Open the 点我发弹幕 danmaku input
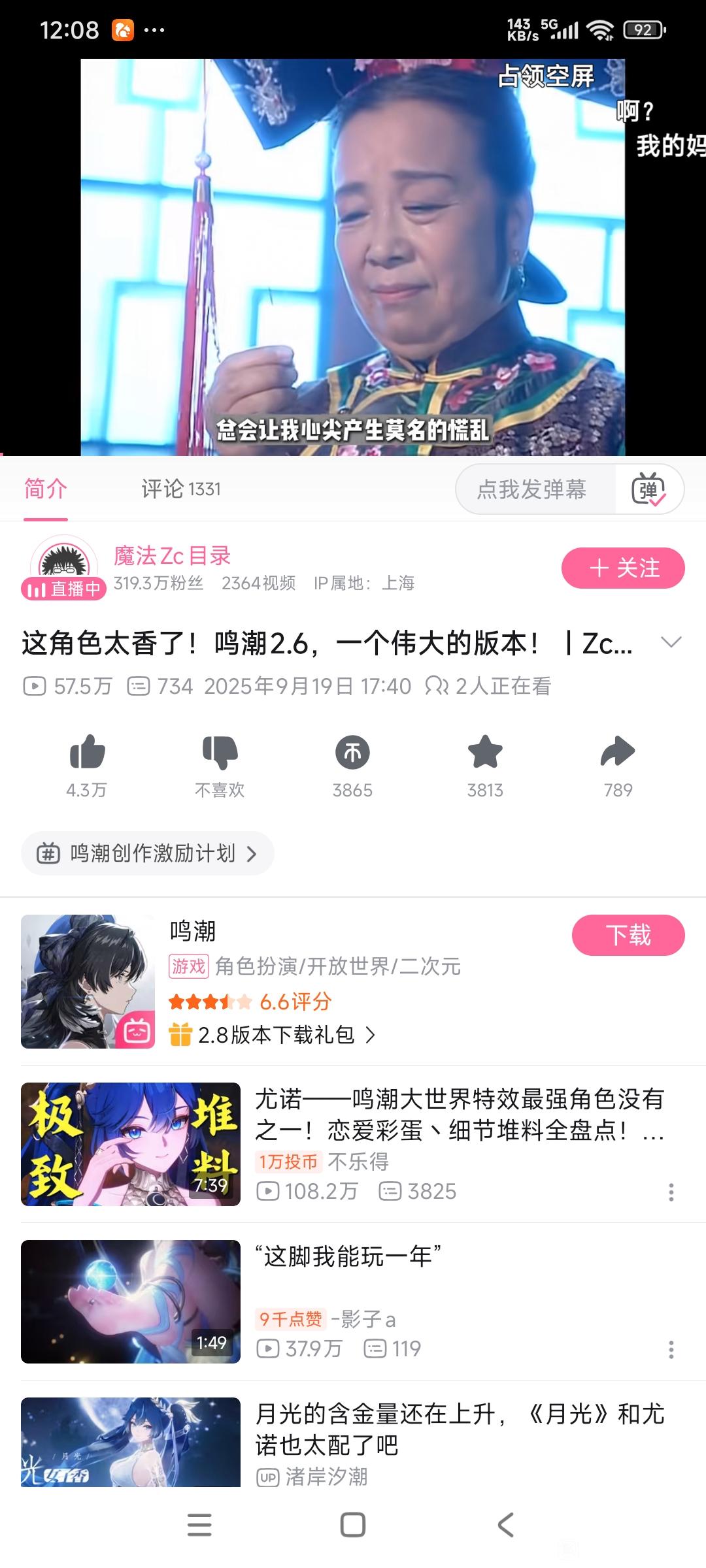This screenshot has height=1568, width=706. [532, 489]
